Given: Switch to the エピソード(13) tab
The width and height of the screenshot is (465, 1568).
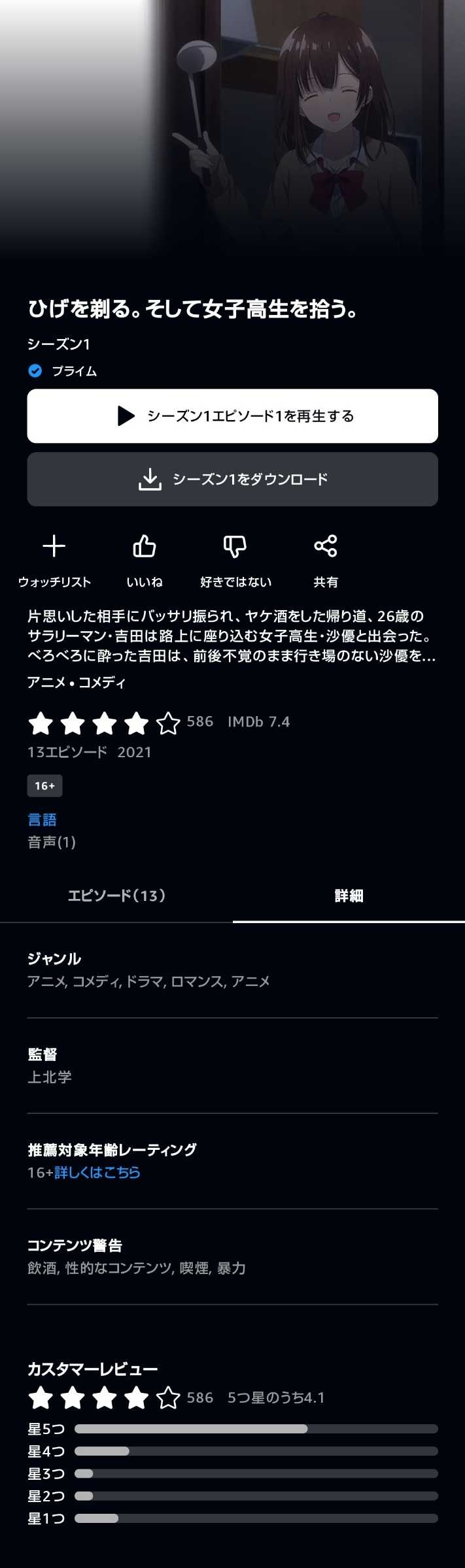Looking at the screenshot, I should click(x=116, y=896).
